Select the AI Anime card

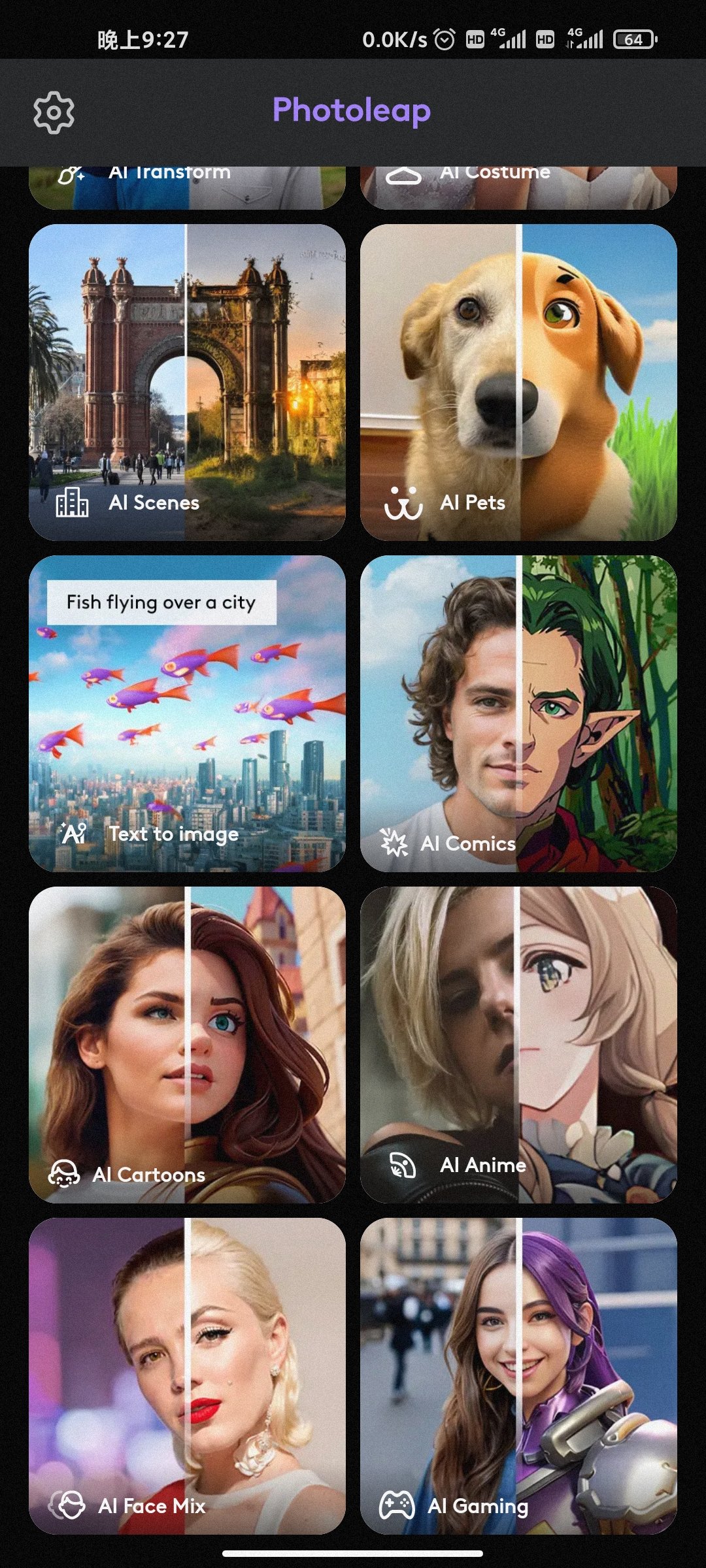pyautogui.click(x=518, y=1045)
